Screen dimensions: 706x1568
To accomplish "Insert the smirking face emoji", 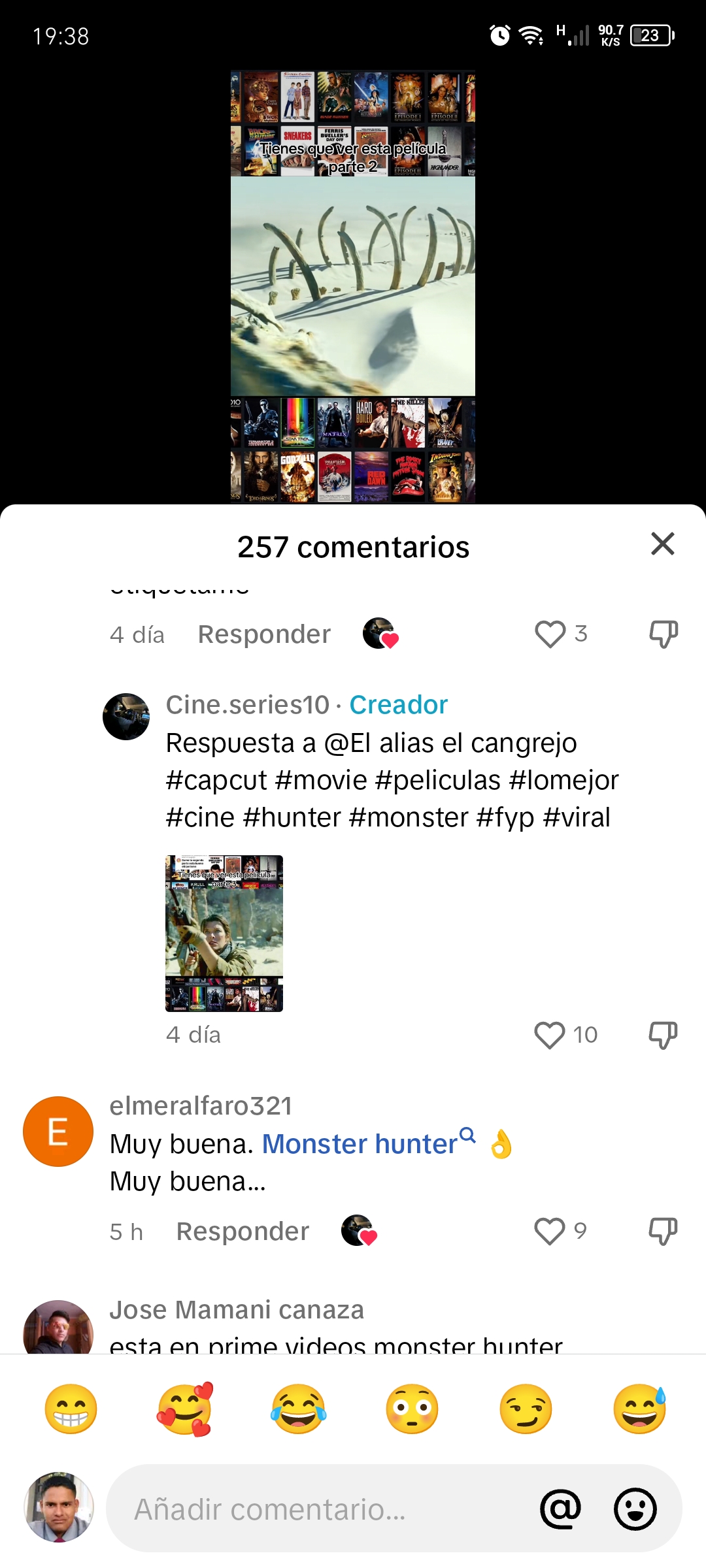I will click(x=526, y=1409).
